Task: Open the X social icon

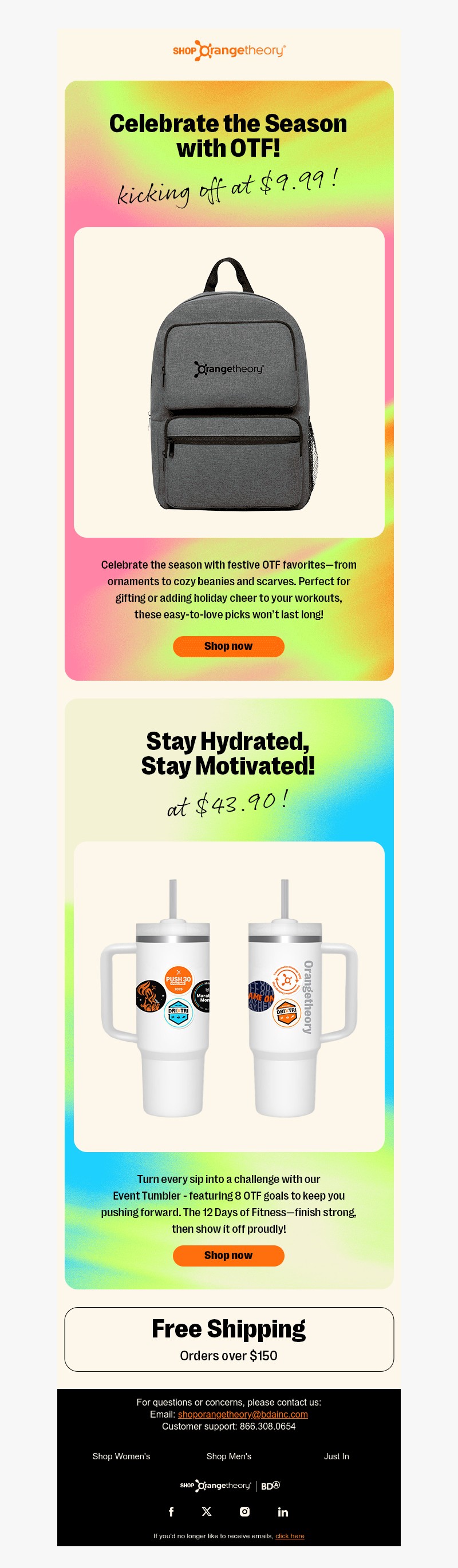Action: pyautogui.click(x=207, y=1511)
